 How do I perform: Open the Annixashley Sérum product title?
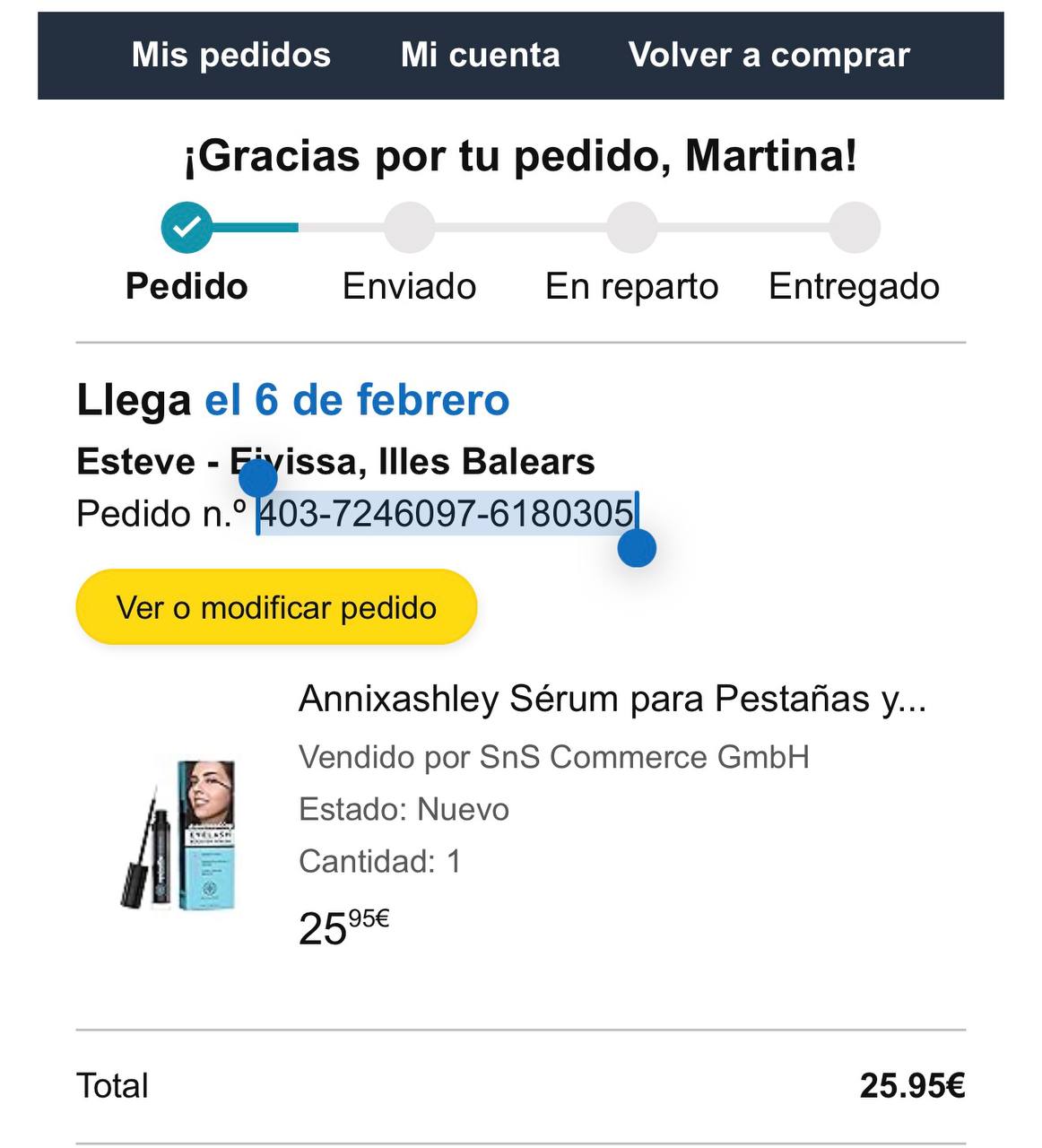(x=612, y=699)
